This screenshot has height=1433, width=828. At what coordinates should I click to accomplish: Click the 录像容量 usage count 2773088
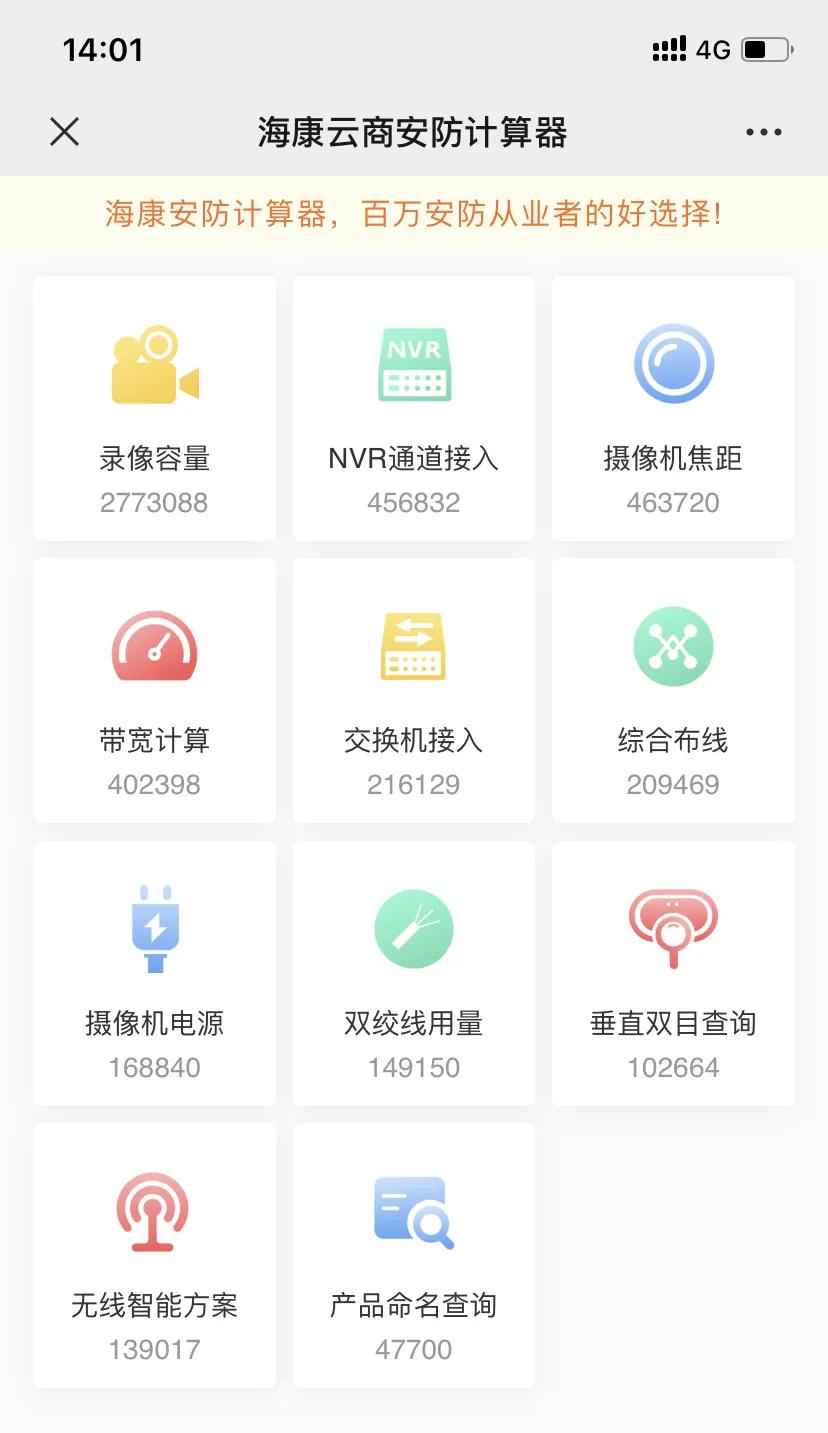coord(153,503)
